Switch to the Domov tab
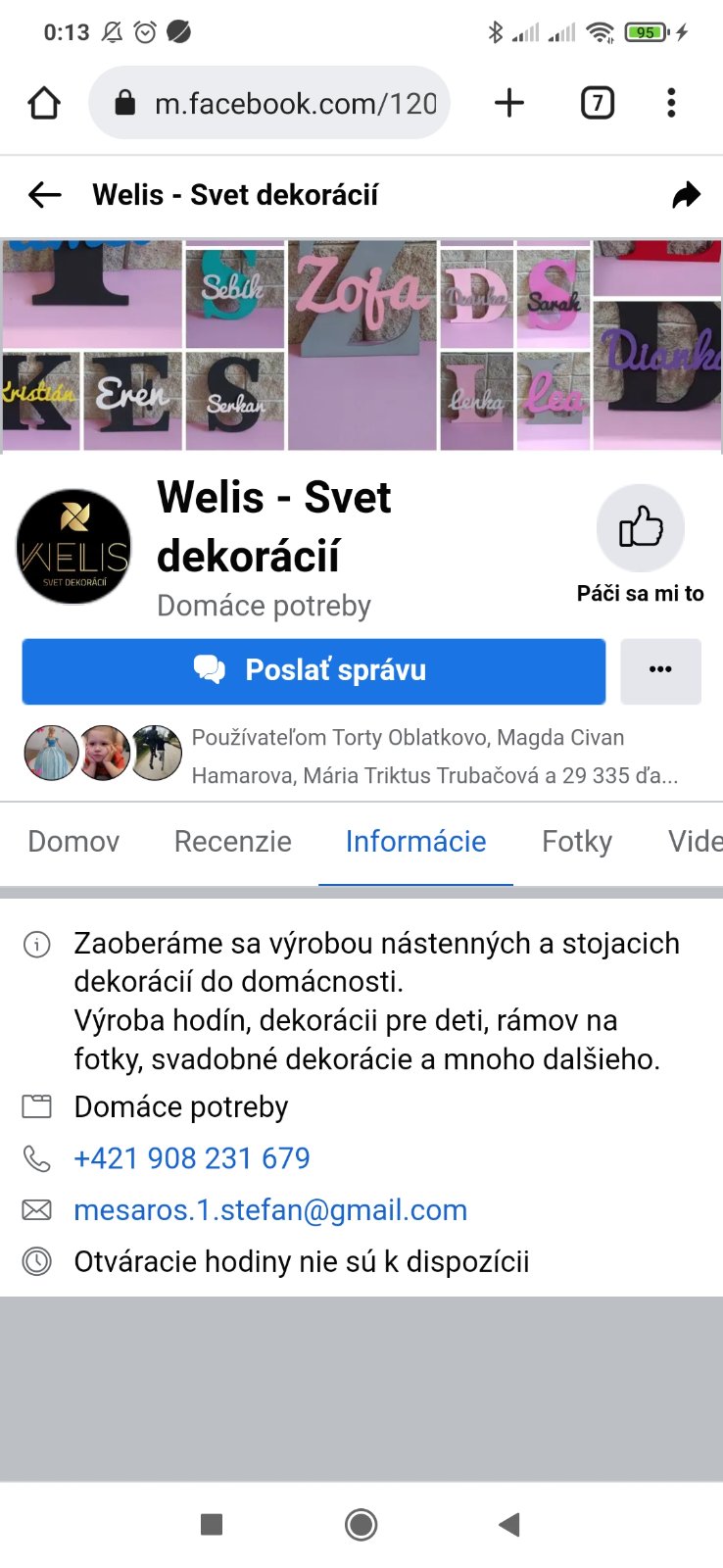The width and height of the screenshot is (723, 1568). (73, 842)
